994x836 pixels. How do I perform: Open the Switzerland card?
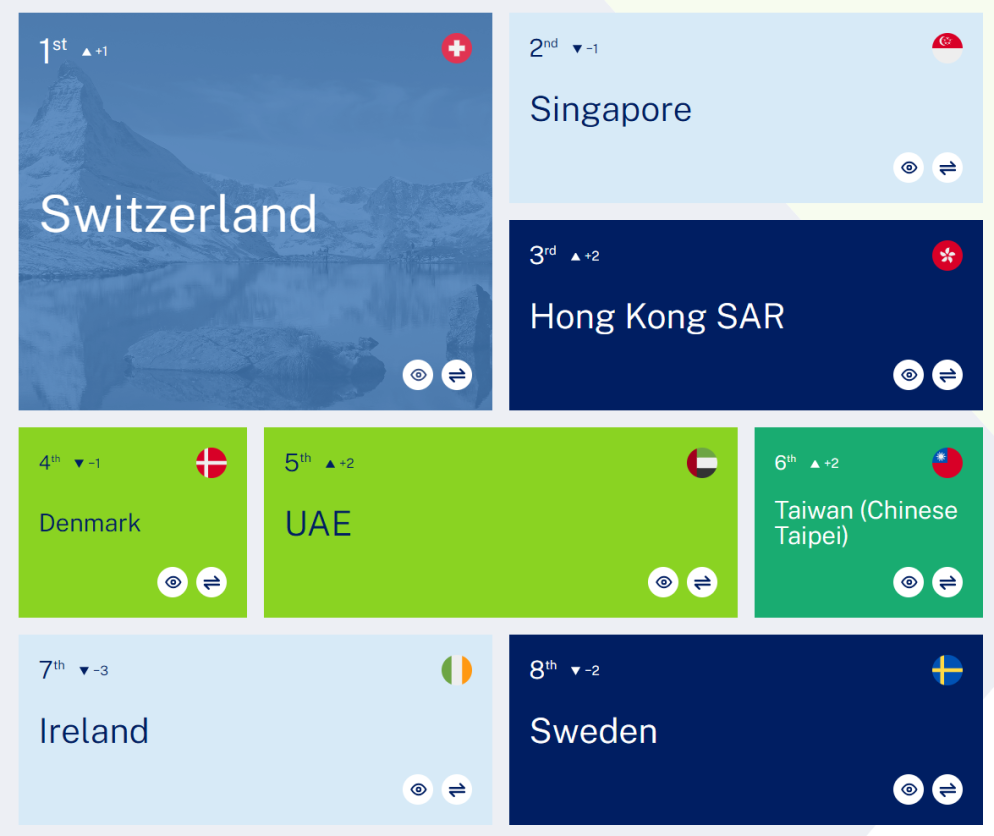point(178,214)
